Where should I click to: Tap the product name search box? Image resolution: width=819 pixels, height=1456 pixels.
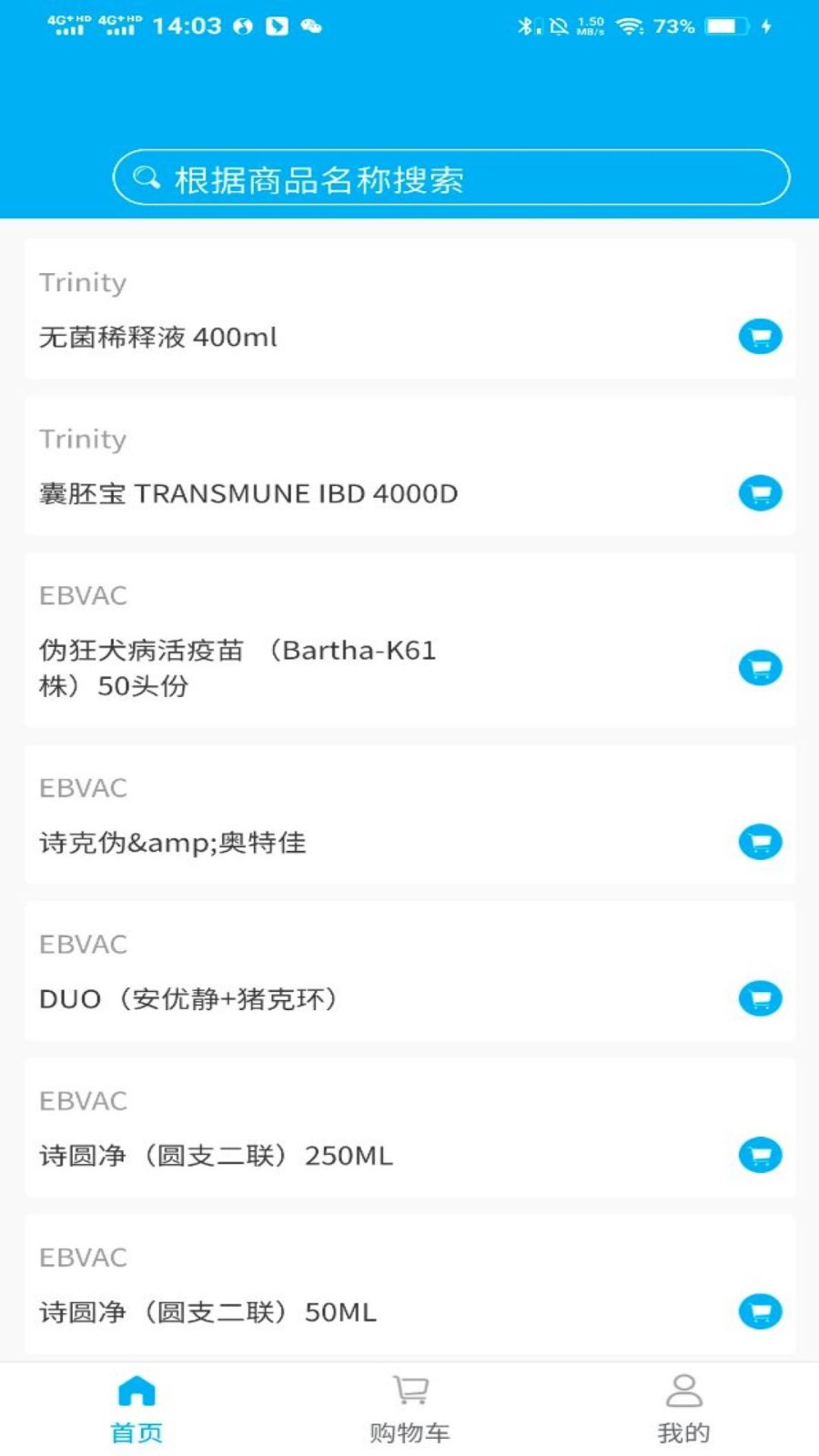coord(450,177)
